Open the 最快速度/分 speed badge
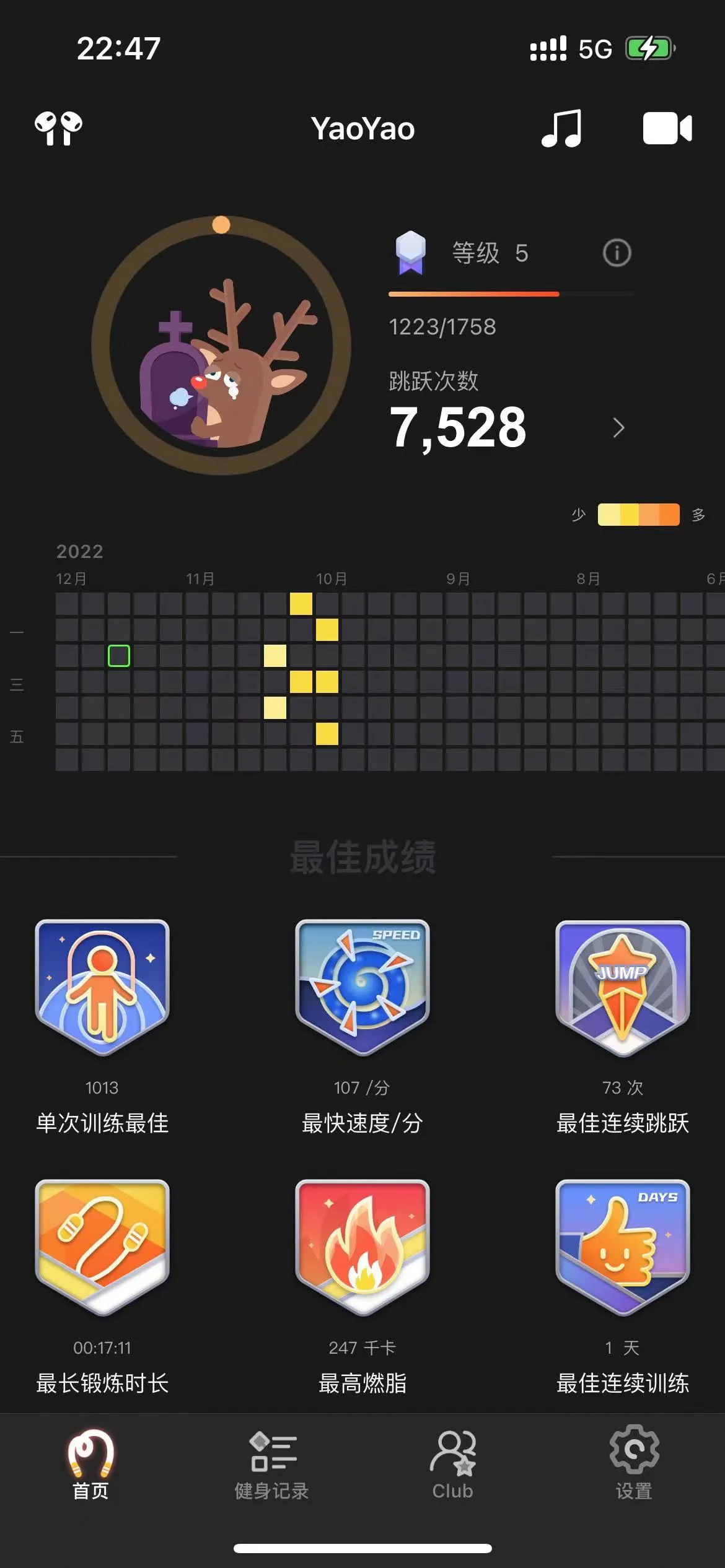 [362, 988]
